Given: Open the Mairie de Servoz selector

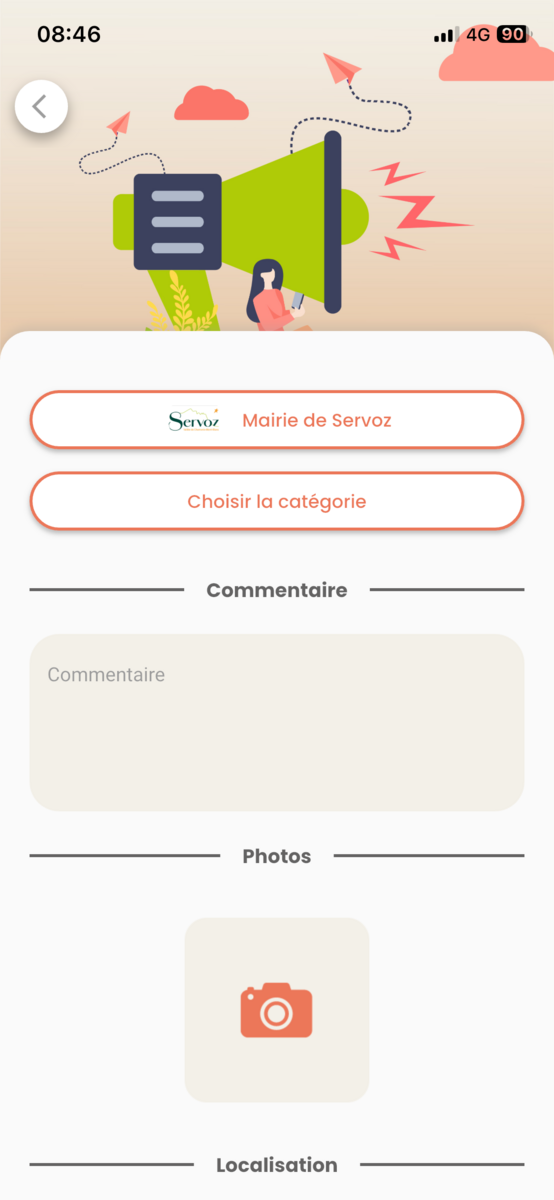Looking at the screenshot, I should 277,420.
